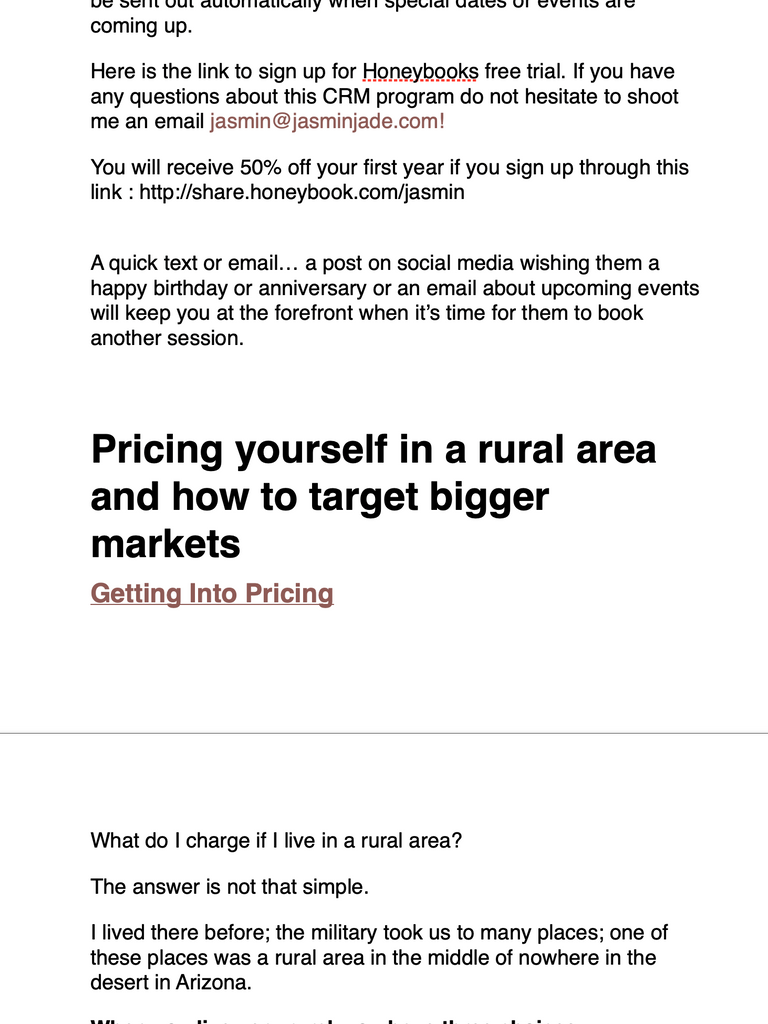Open the jasmin@jasminjade.com email link
This screenshot has height=1024, width=768.
pyautogui.click(x=326, y=122)
